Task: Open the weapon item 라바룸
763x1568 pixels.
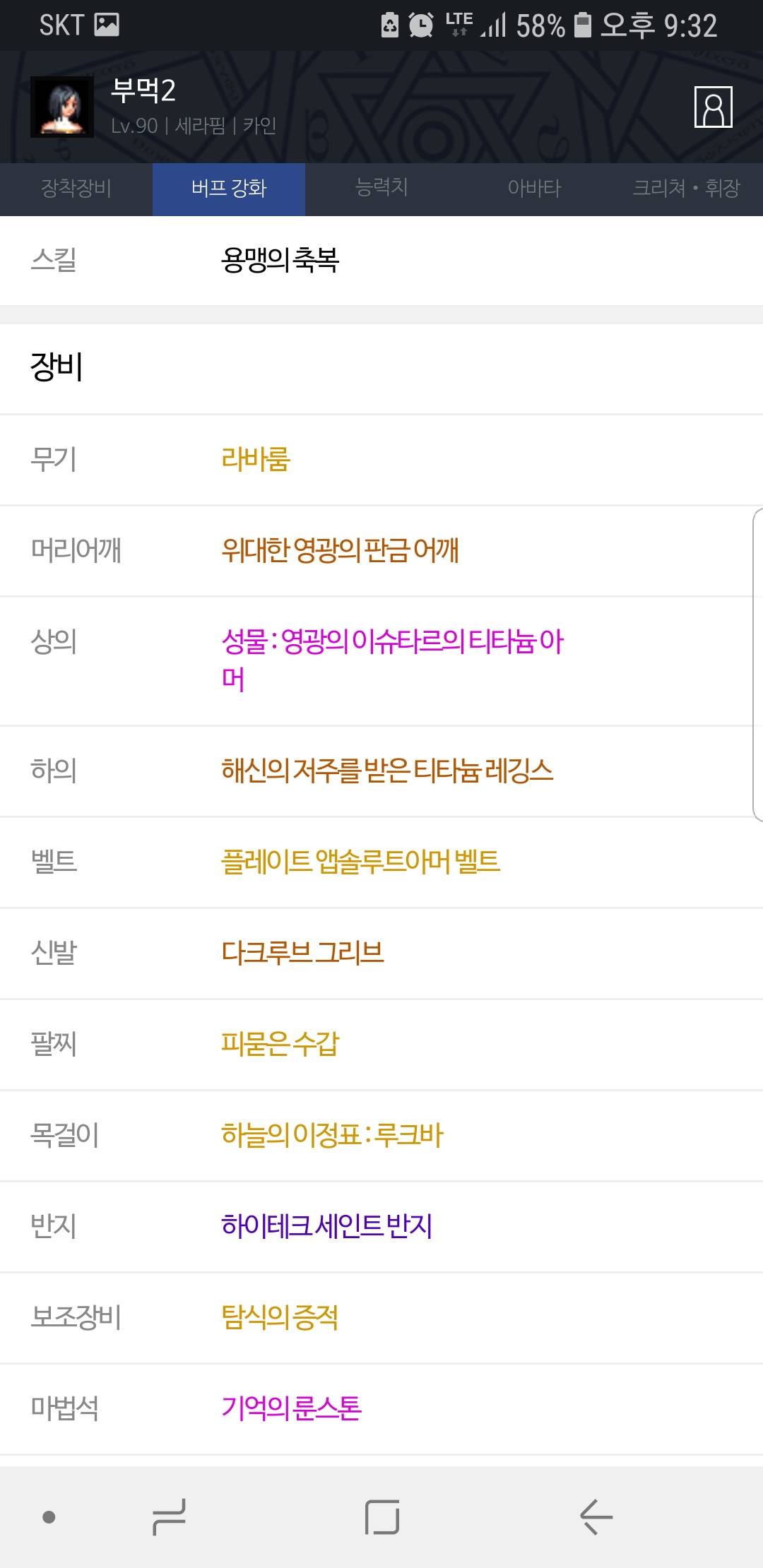Action: 256,459
